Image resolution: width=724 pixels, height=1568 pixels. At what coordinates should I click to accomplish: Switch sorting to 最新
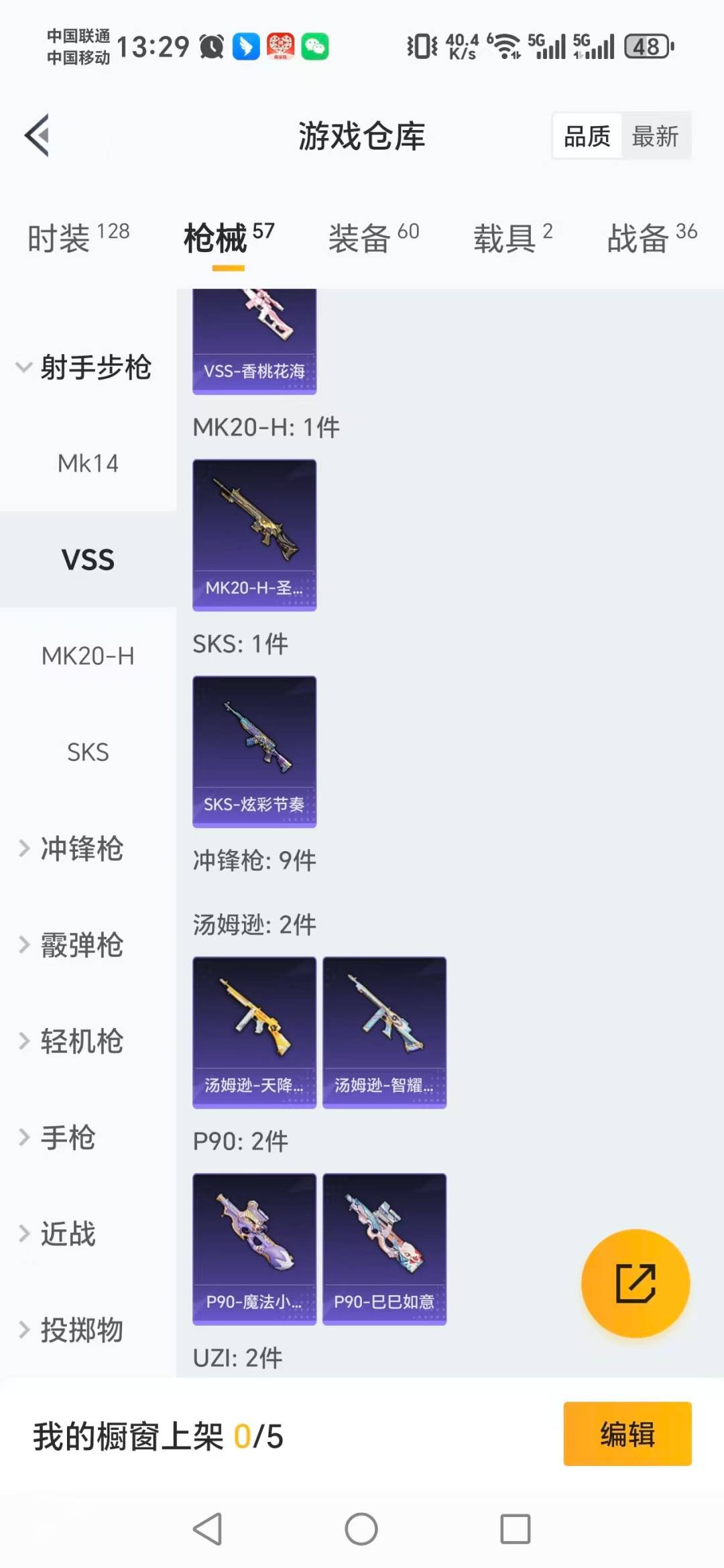(656, 135)
